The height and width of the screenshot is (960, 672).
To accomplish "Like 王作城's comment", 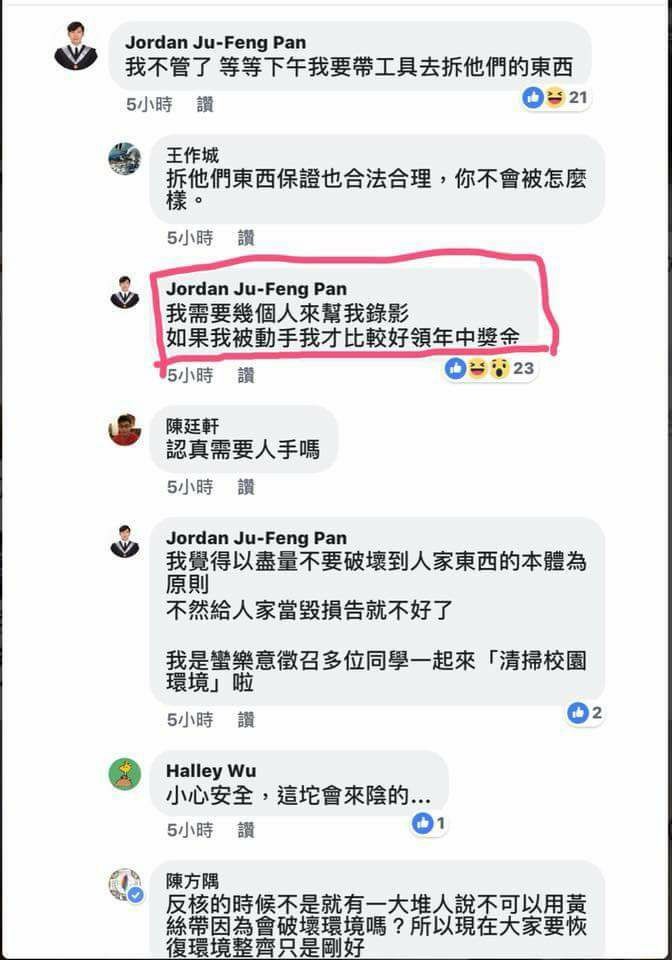I will 246,238.
